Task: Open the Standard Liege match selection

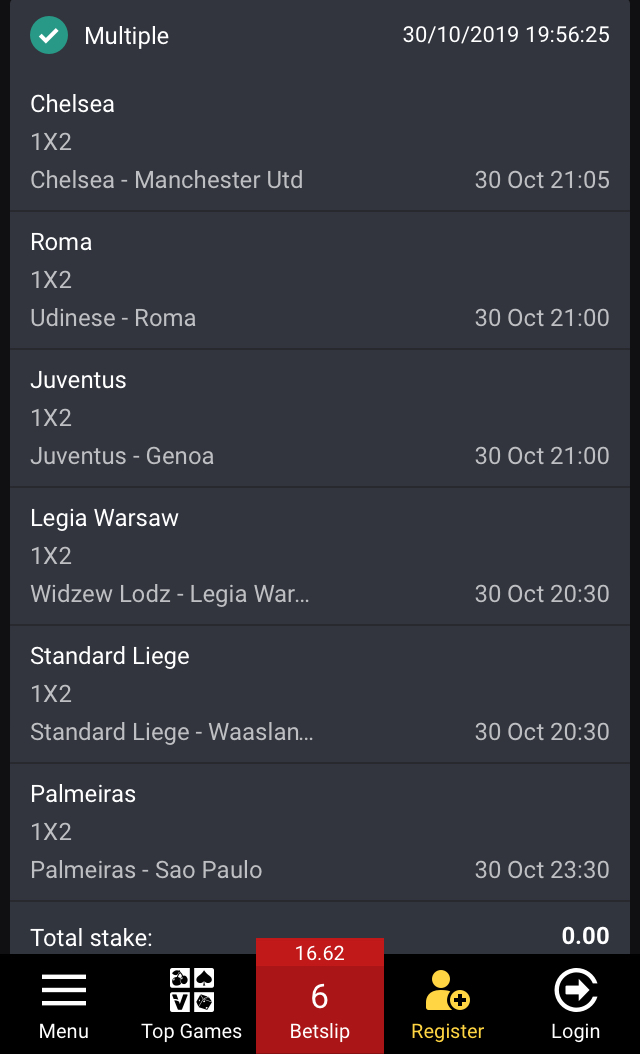Action: pos(320,694)
